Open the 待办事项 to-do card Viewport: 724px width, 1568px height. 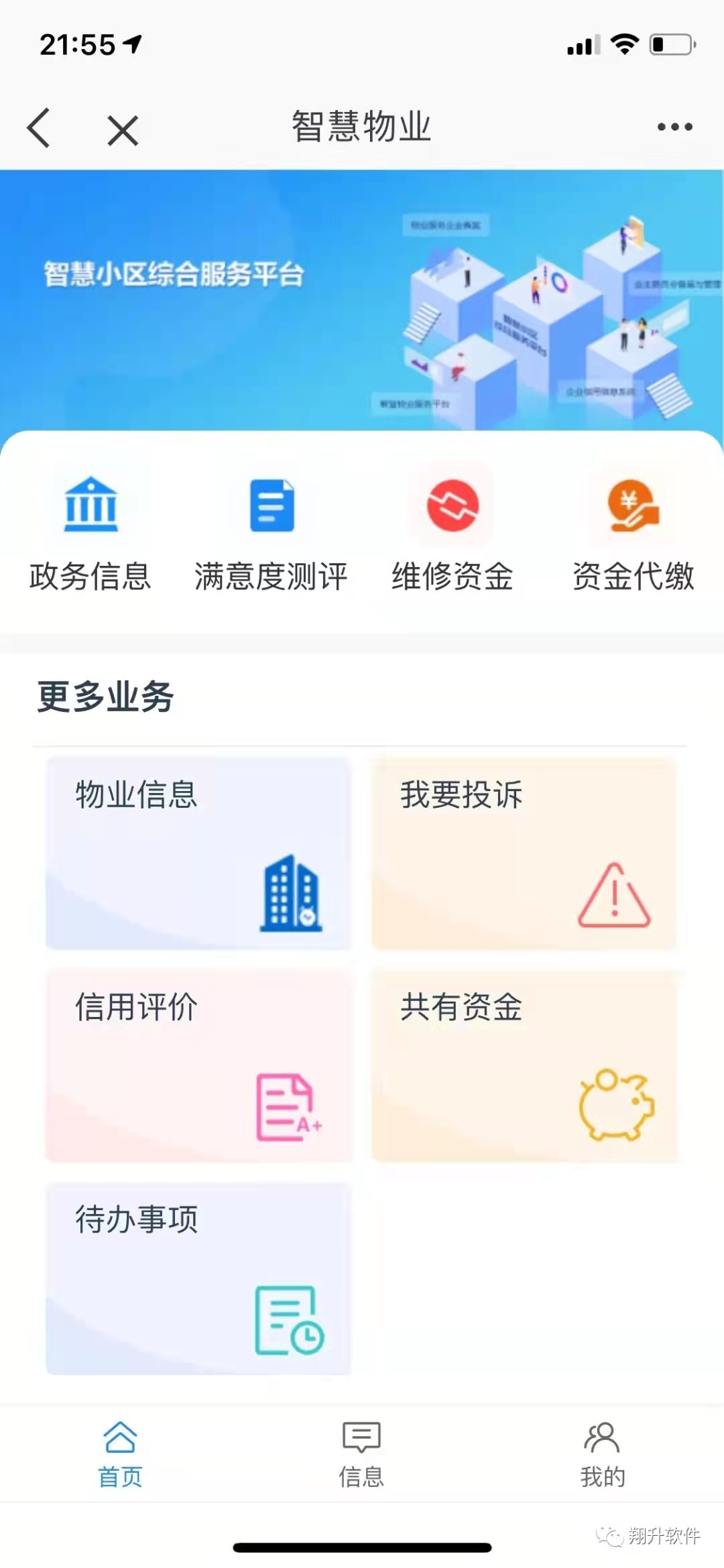[198, 1278]
